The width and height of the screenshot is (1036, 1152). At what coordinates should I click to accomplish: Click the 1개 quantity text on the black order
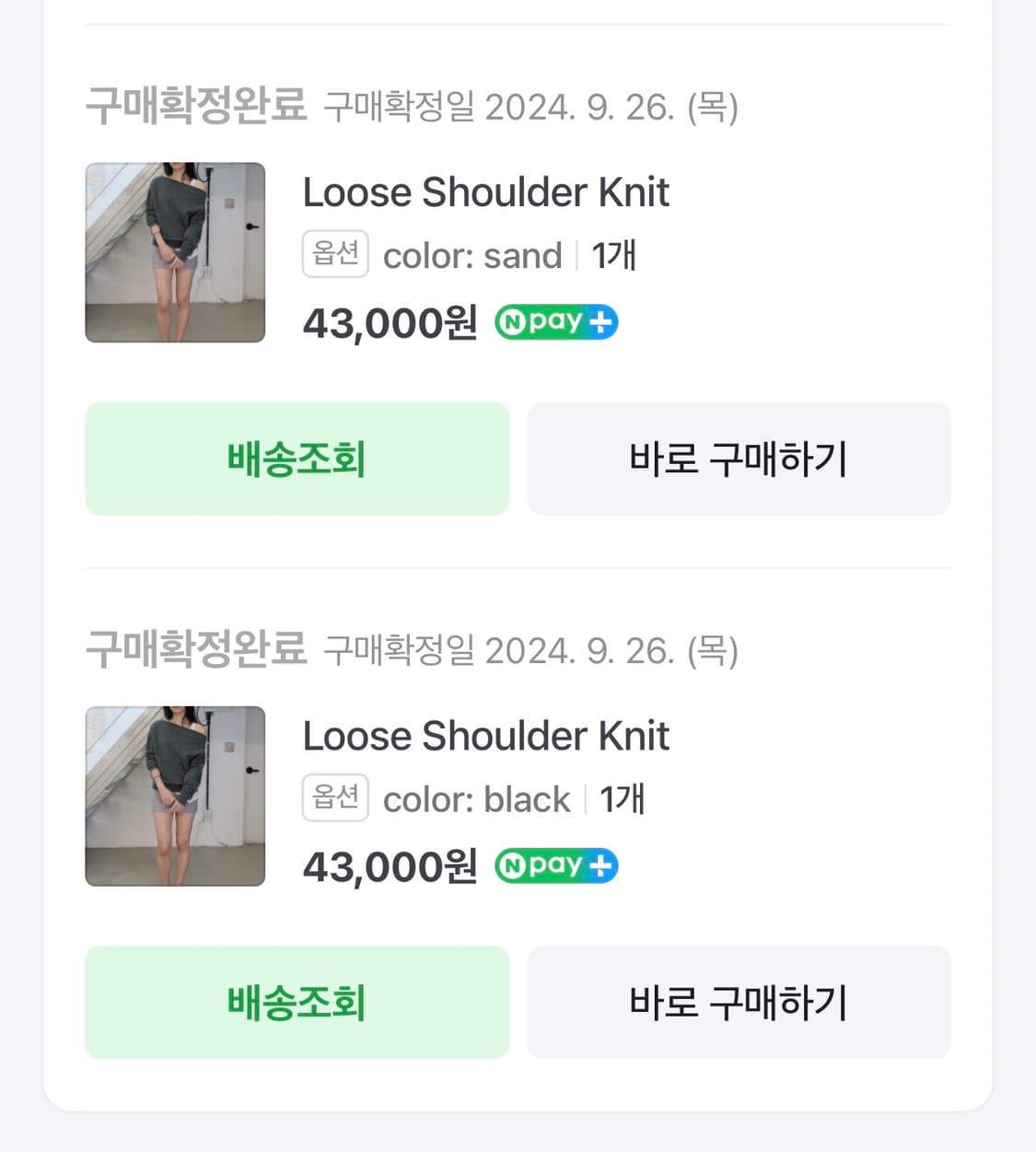pyautogui.click(x=621, y=798)
